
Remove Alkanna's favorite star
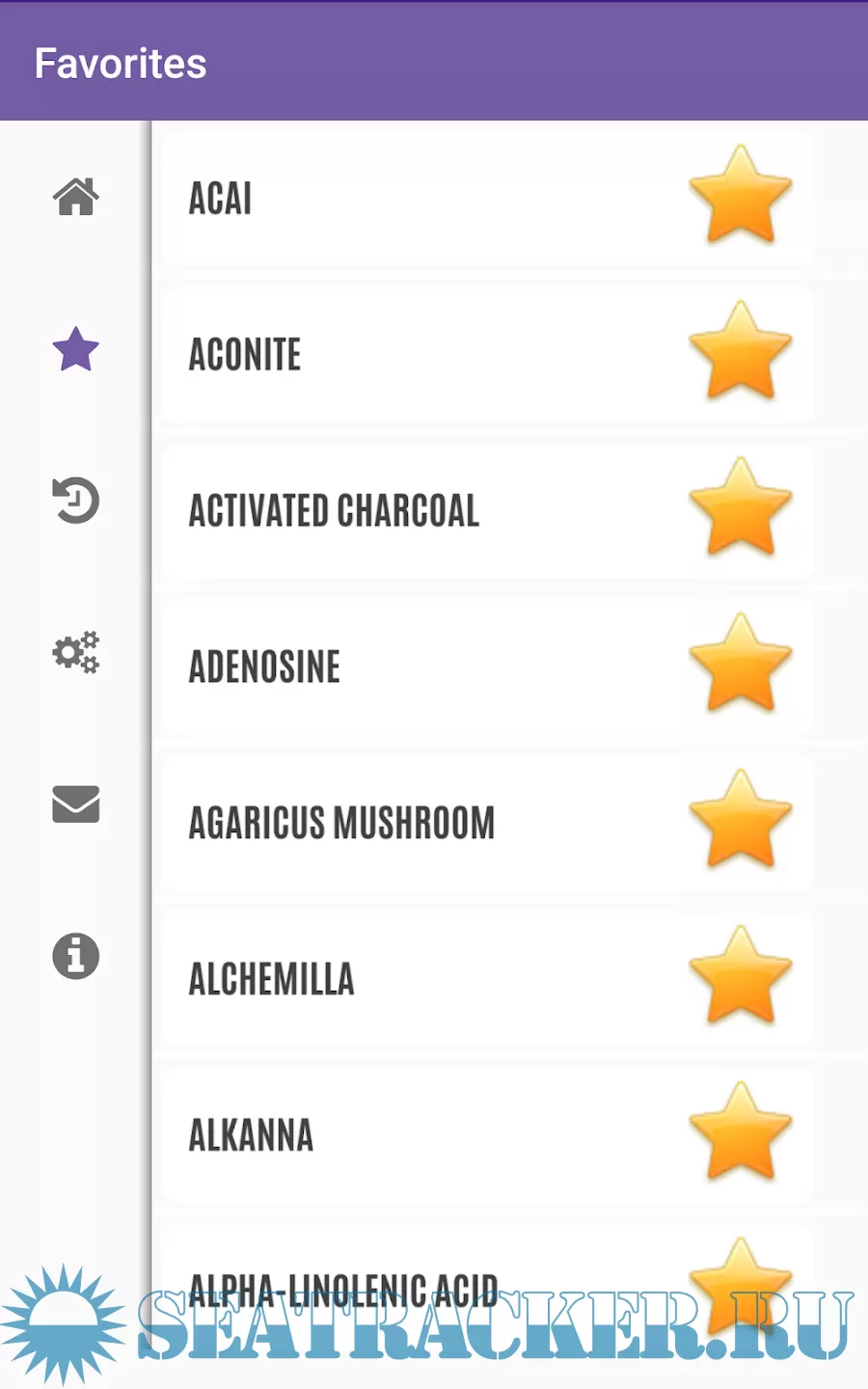click(740, 1133)
